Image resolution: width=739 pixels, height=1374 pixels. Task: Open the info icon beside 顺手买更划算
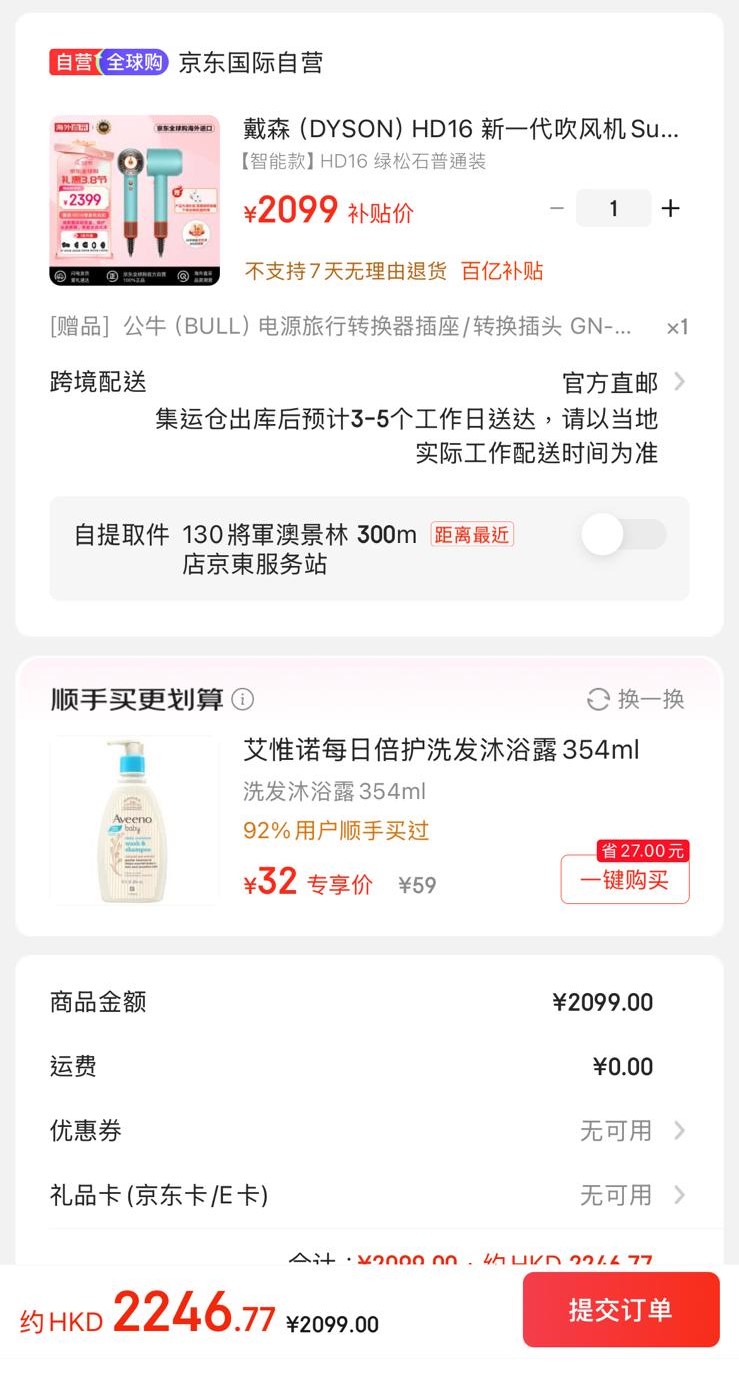(243, 699)
